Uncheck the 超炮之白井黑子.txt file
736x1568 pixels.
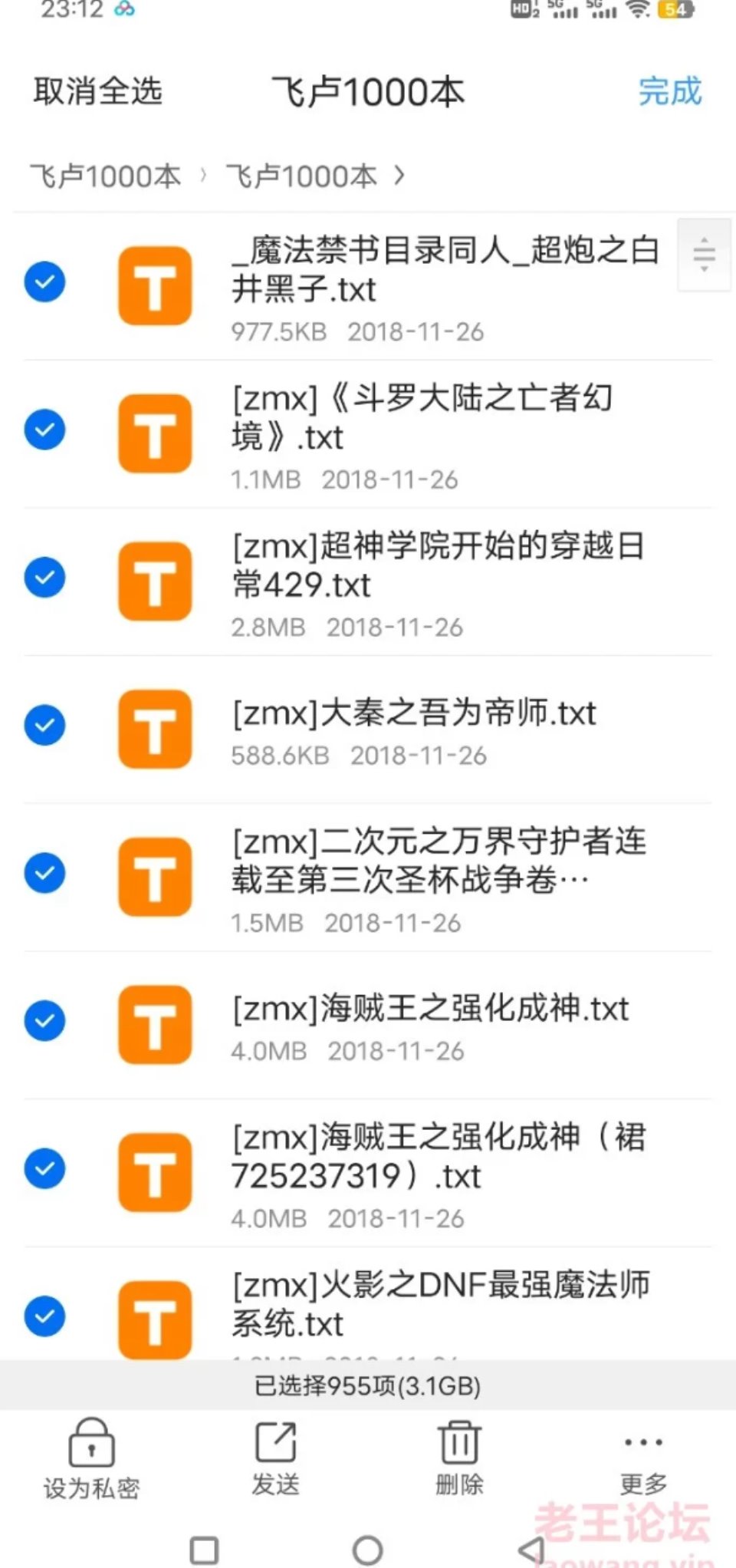coord(44,282)
